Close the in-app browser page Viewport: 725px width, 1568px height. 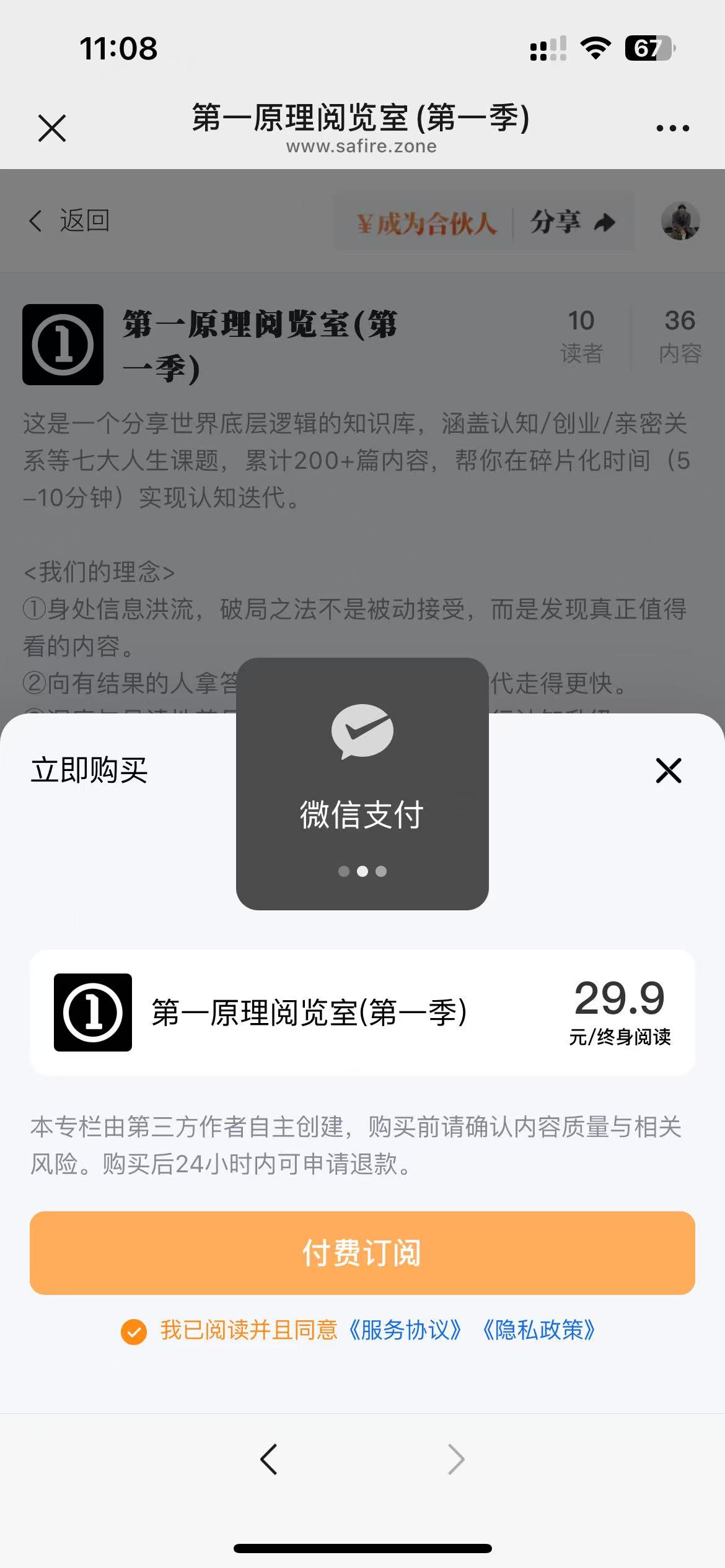pos(52,128)
